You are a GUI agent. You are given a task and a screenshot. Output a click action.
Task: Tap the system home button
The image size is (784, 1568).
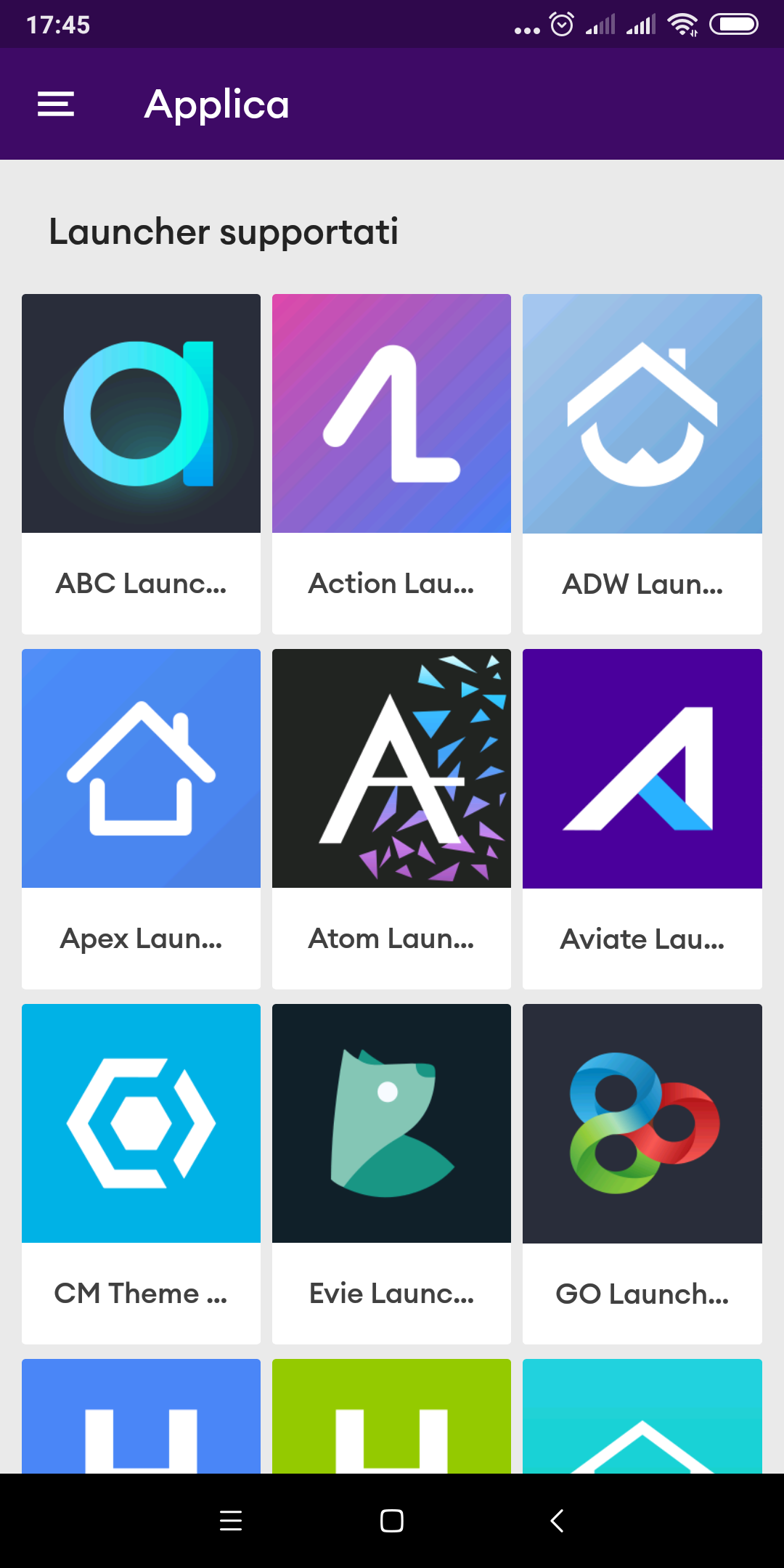[392, 1521]
